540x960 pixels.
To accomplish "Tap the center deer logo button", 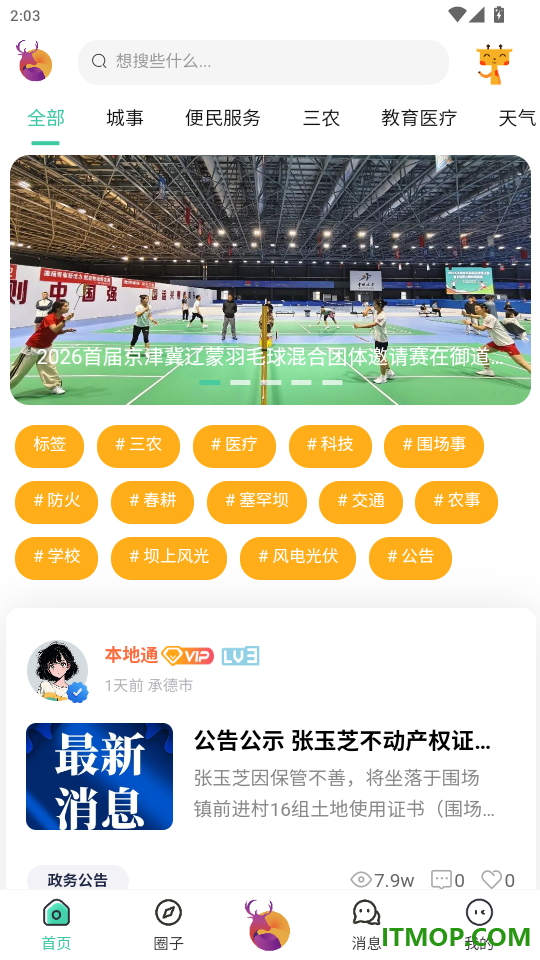I will coord(268,924).
